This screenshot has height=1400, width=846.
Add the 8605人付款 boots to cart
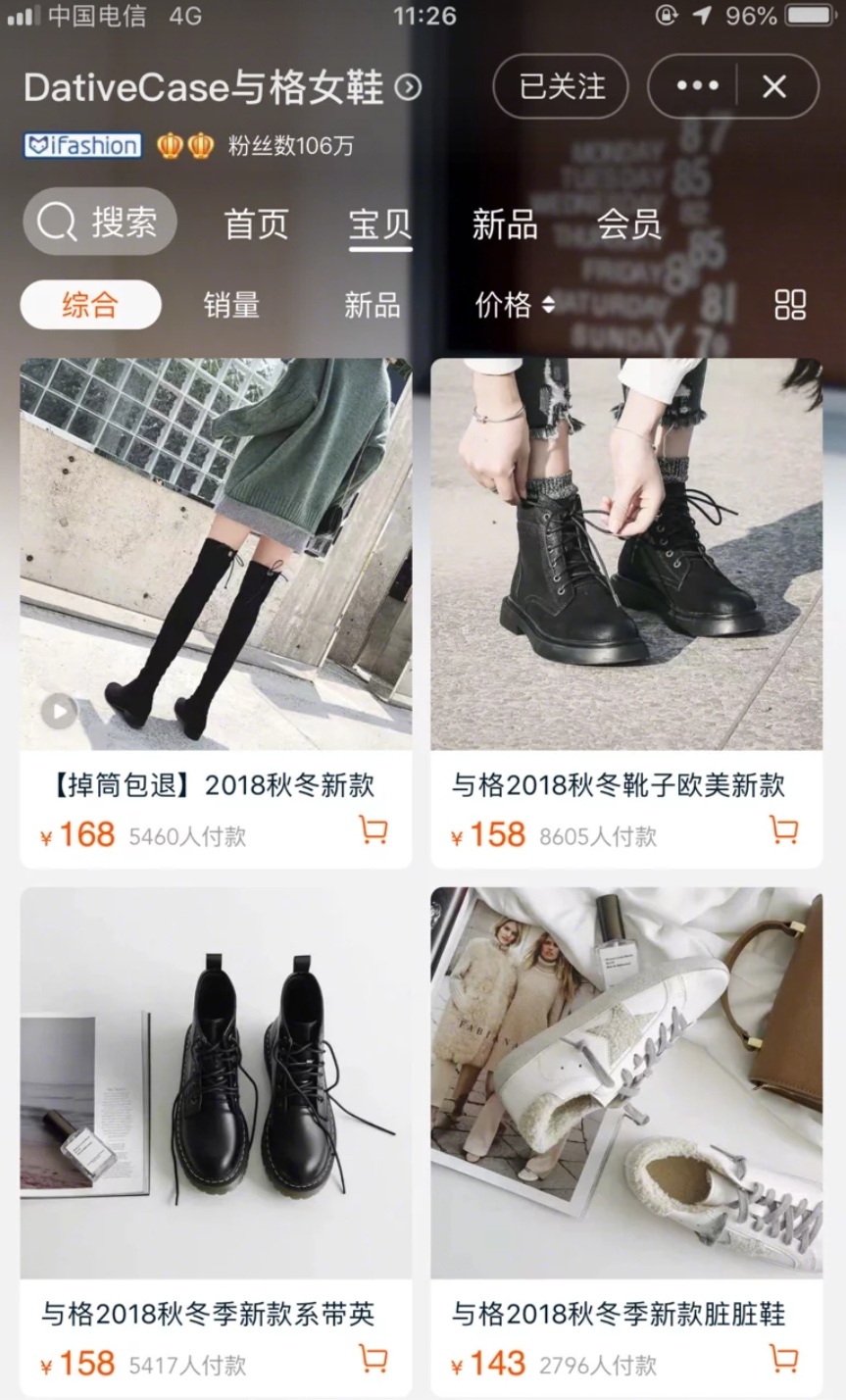pyautogui.click(x=783, y=831)
